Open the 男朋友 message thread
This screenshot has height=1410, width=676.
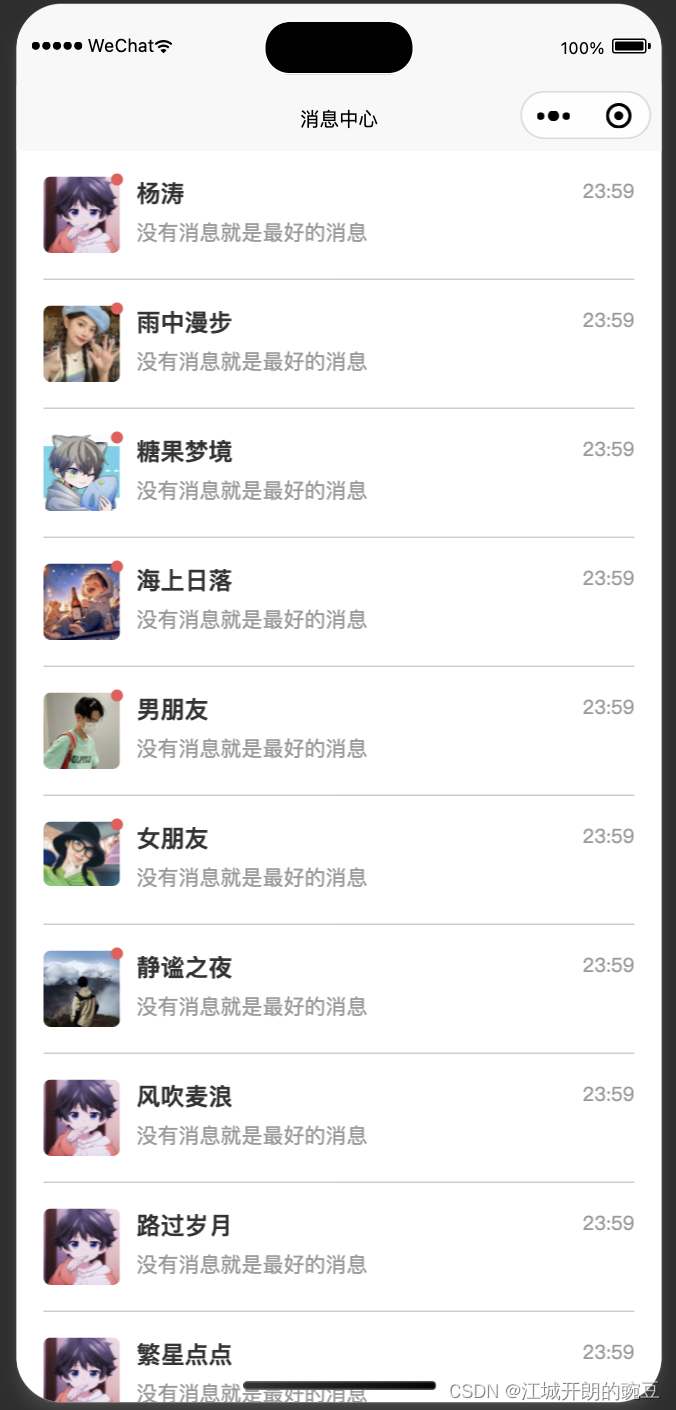coord(339,731)
